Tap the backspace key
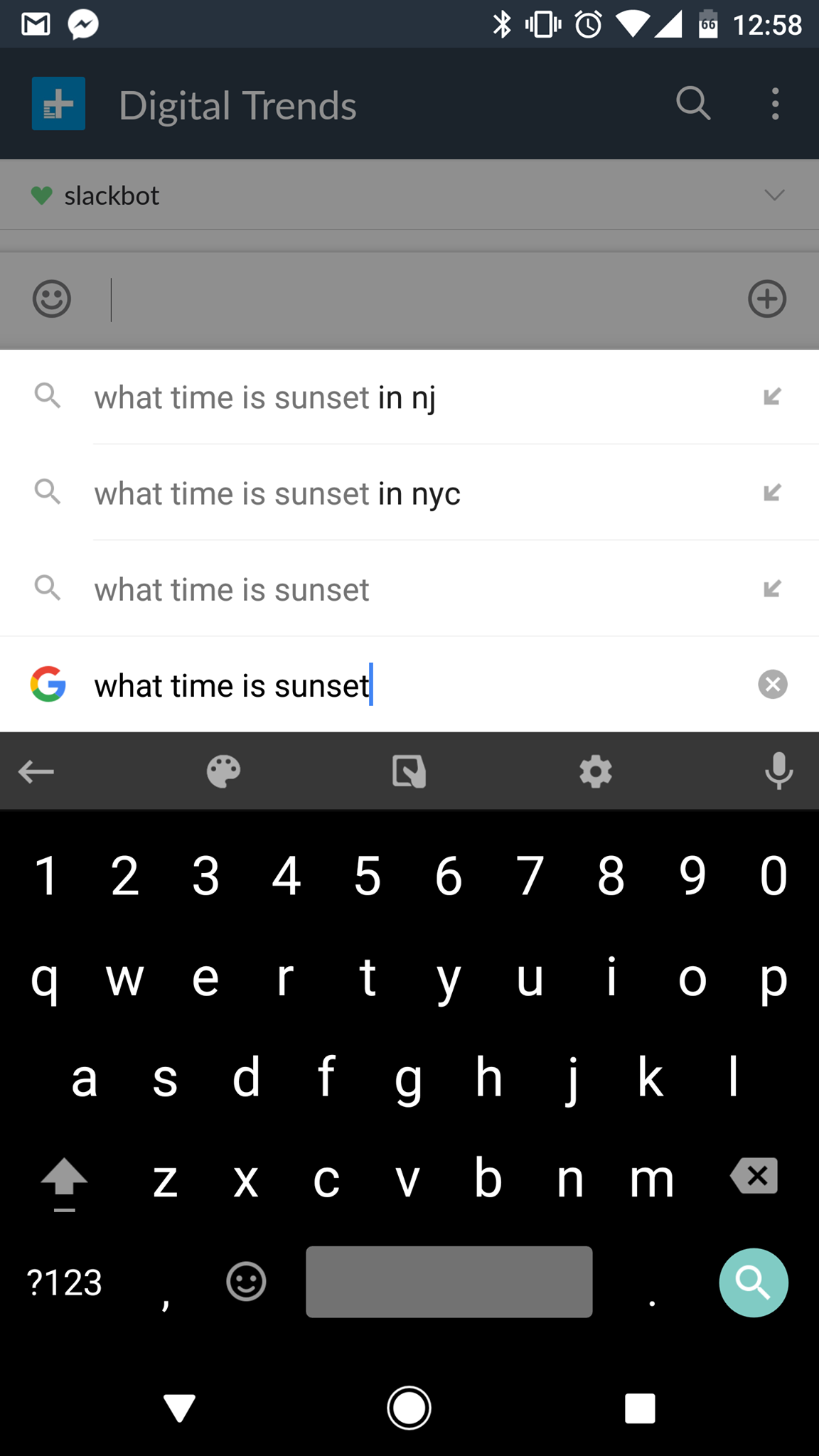Viewport: 819px width, 1456px height. pos(754,1176)
